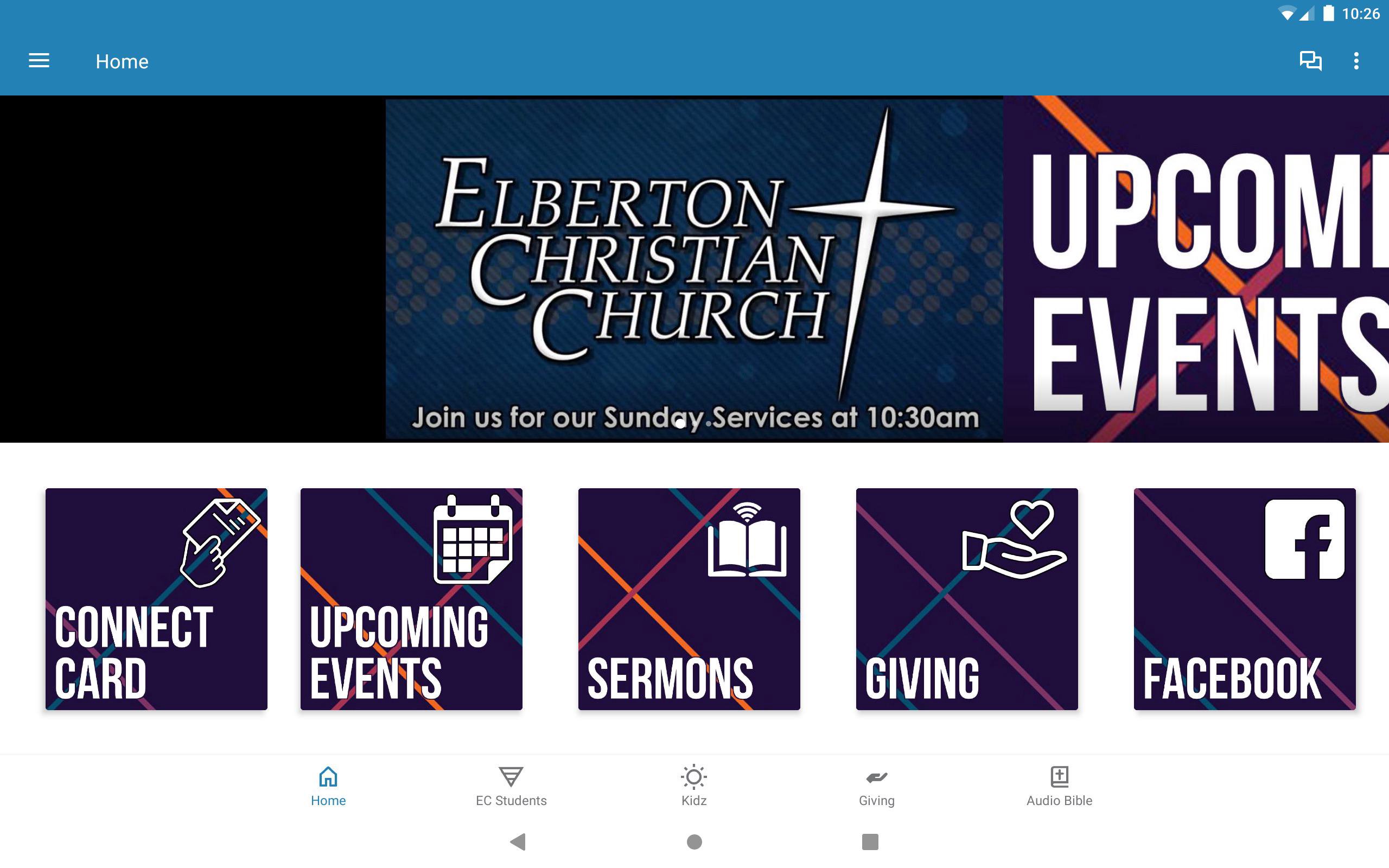The width and height of the screenshot is (1389, 868).
Task: Open the Giving tile
Action: coord(966,599)
